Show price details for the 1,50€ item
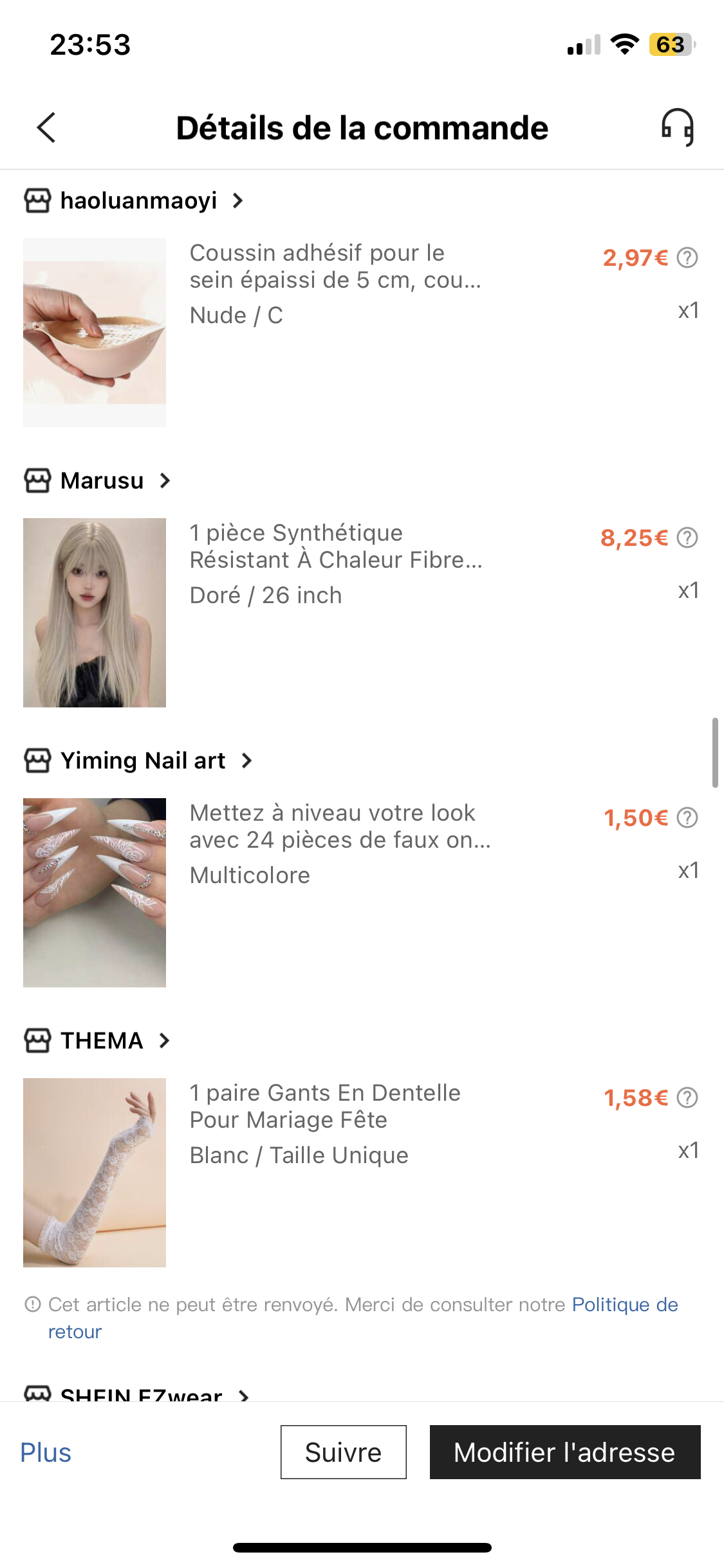This screenshot has height=1568, width=724. click(x=687, y=818)
